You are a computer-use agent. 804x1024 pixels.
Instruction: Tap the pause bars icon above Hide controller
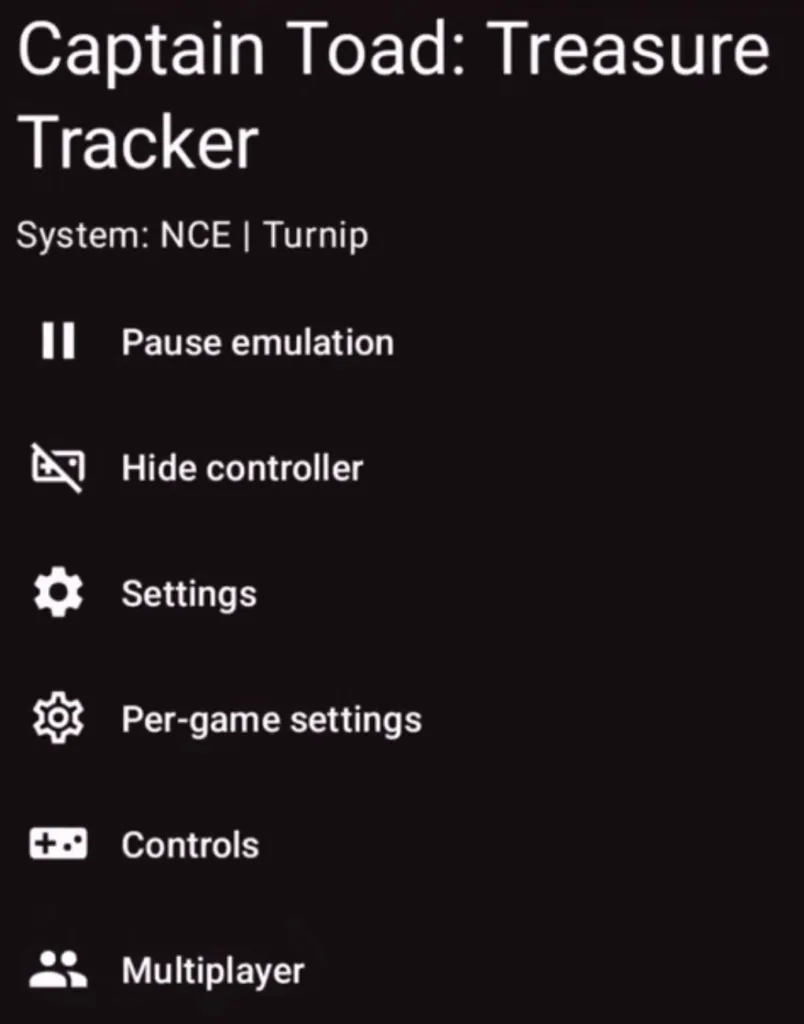click(58, 341)
